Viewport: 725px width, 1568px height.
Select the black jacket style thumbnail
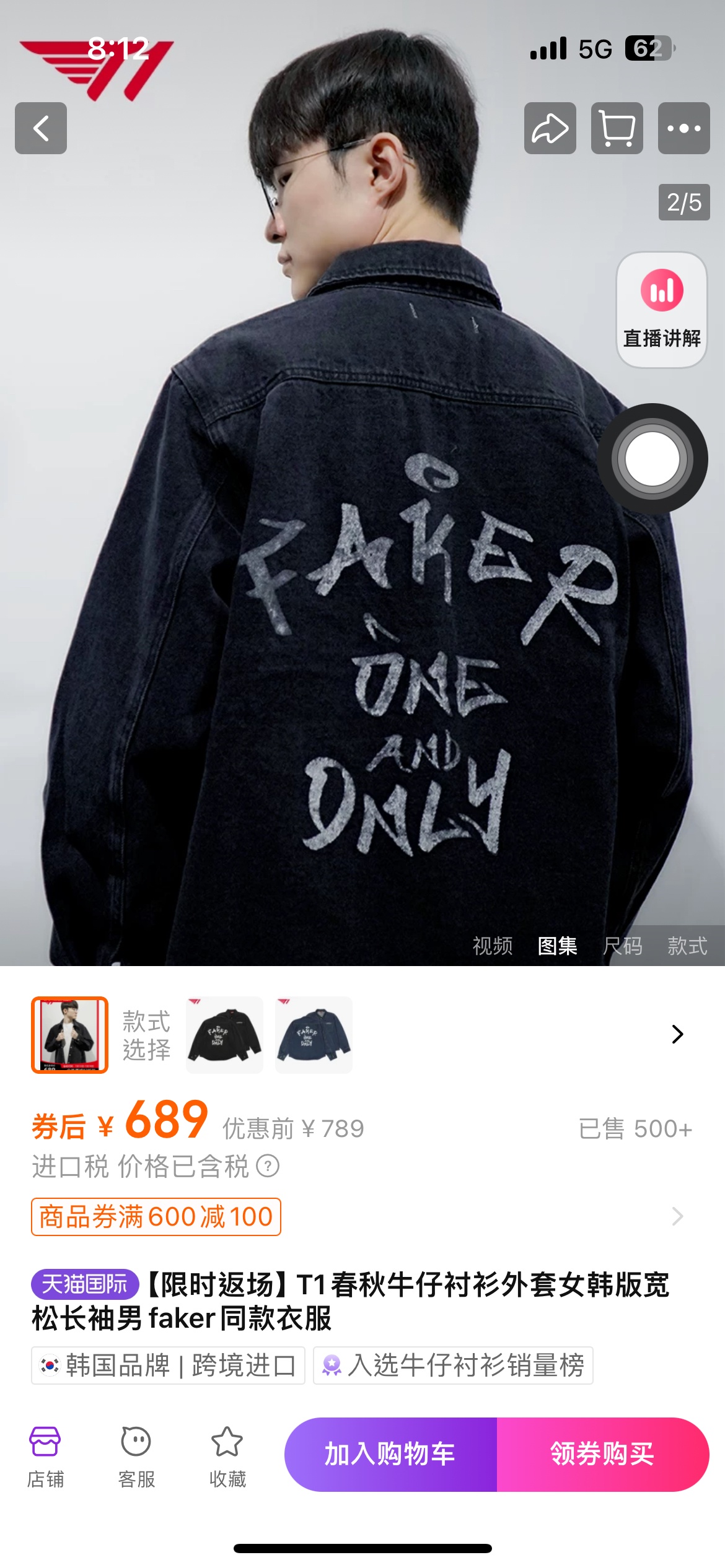click(225, 1035)
